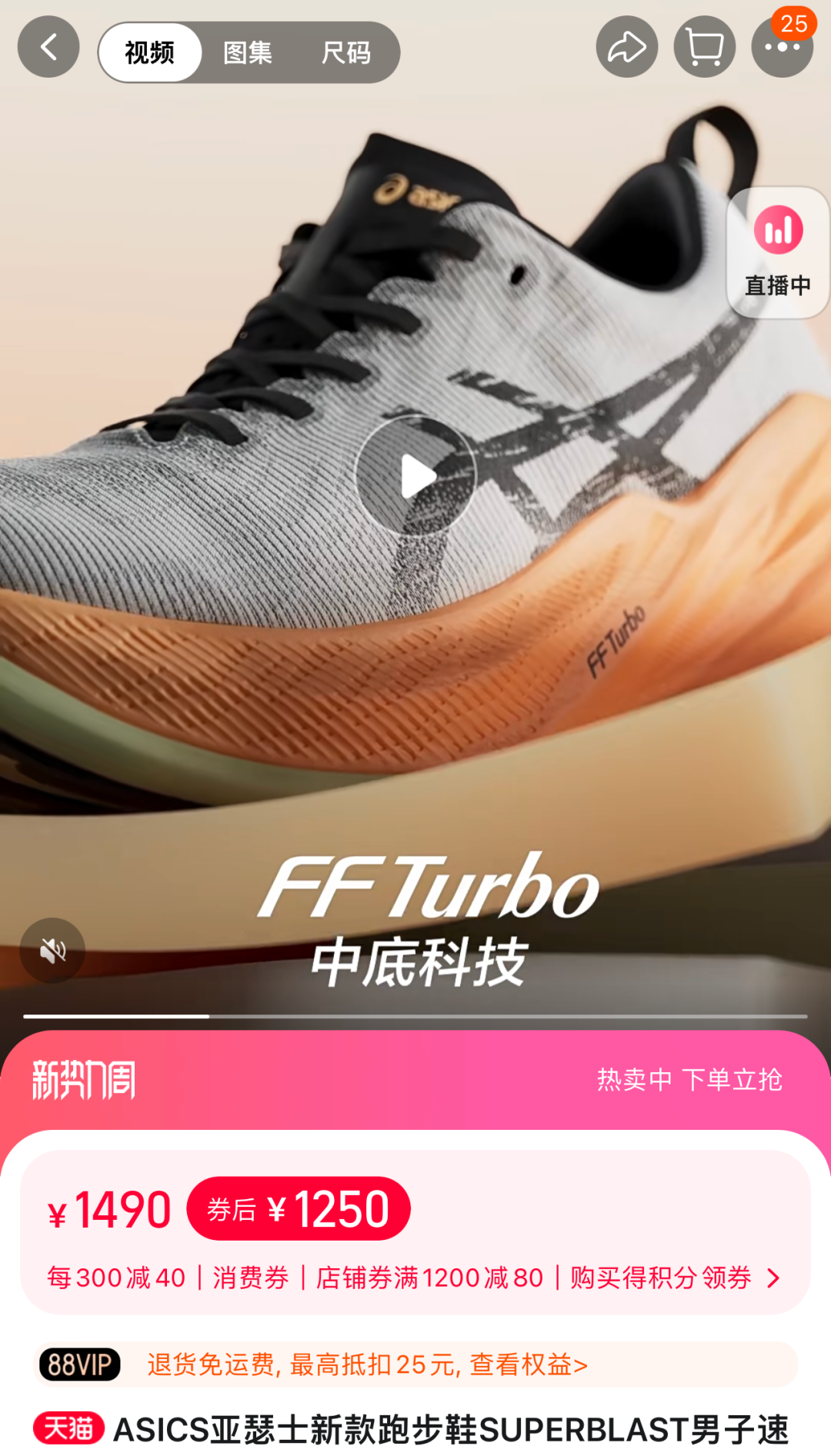This screenshot has height=1456, width=831.
Task: Open the shopping cart
Action: 704,48
